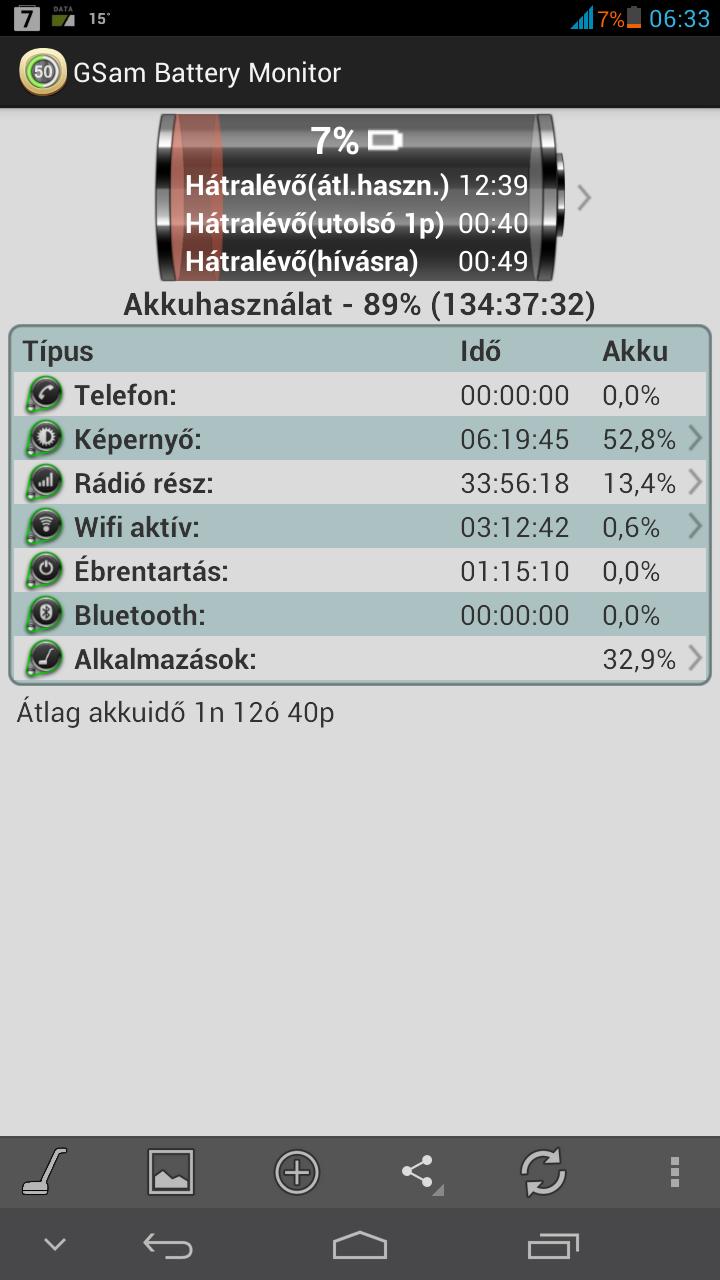Tap the plus circle toolbar icon
The width and height of the screenshot is (720, 1280).
tap(297, 1171)
